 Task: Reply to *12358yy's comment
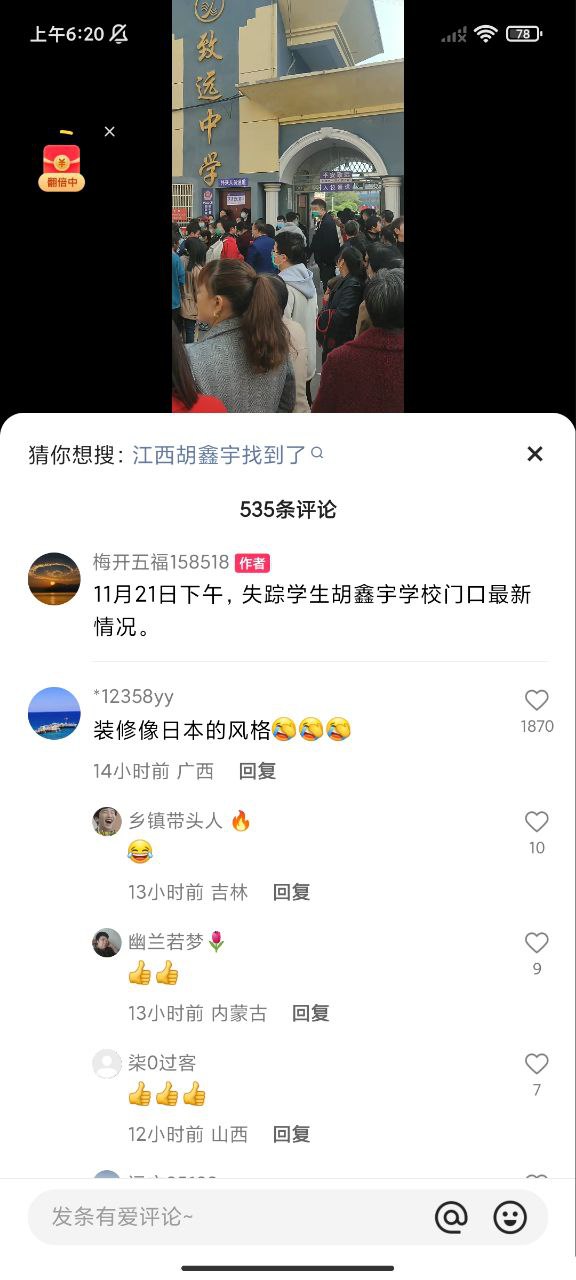pyautogui.click(x=257, y=771)
